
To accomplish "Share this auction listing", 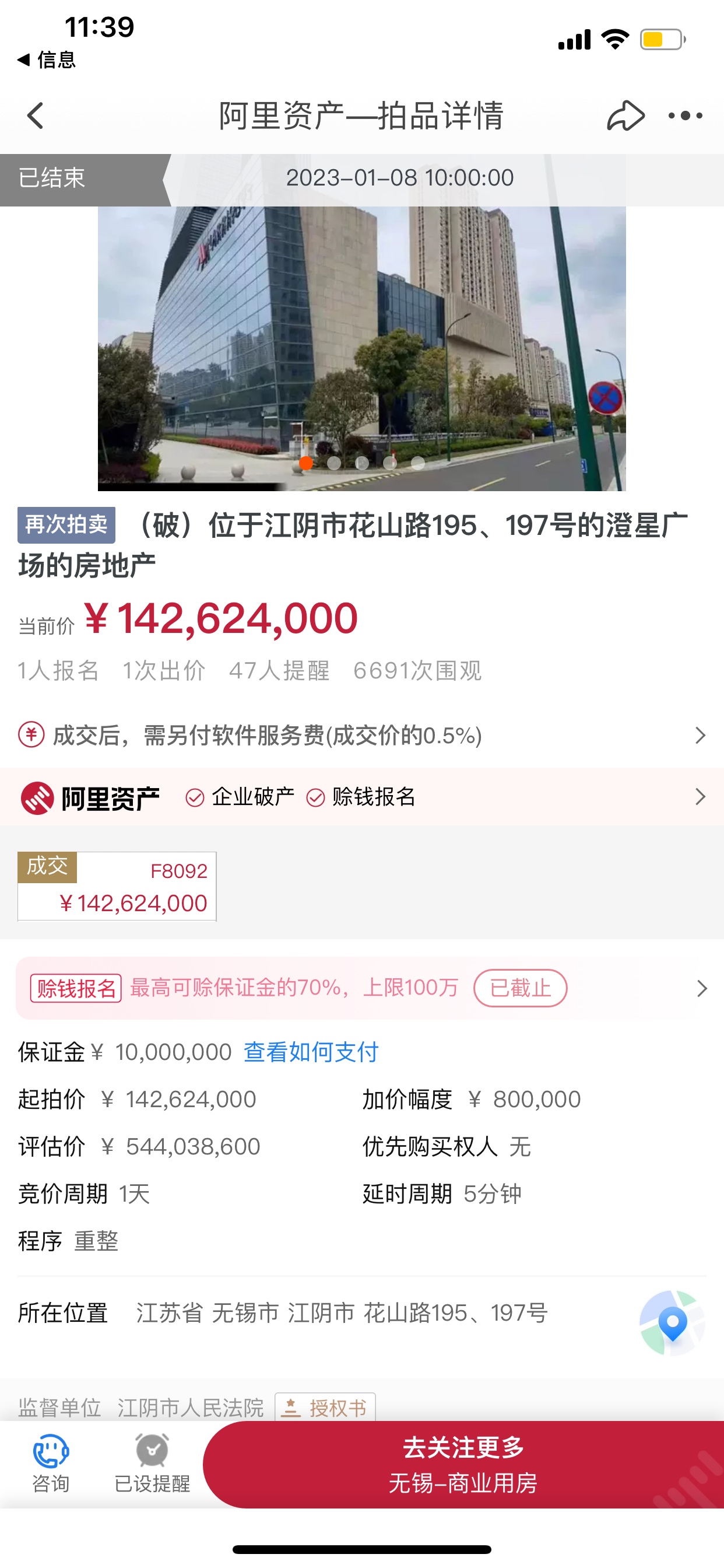I will (625, 116).
